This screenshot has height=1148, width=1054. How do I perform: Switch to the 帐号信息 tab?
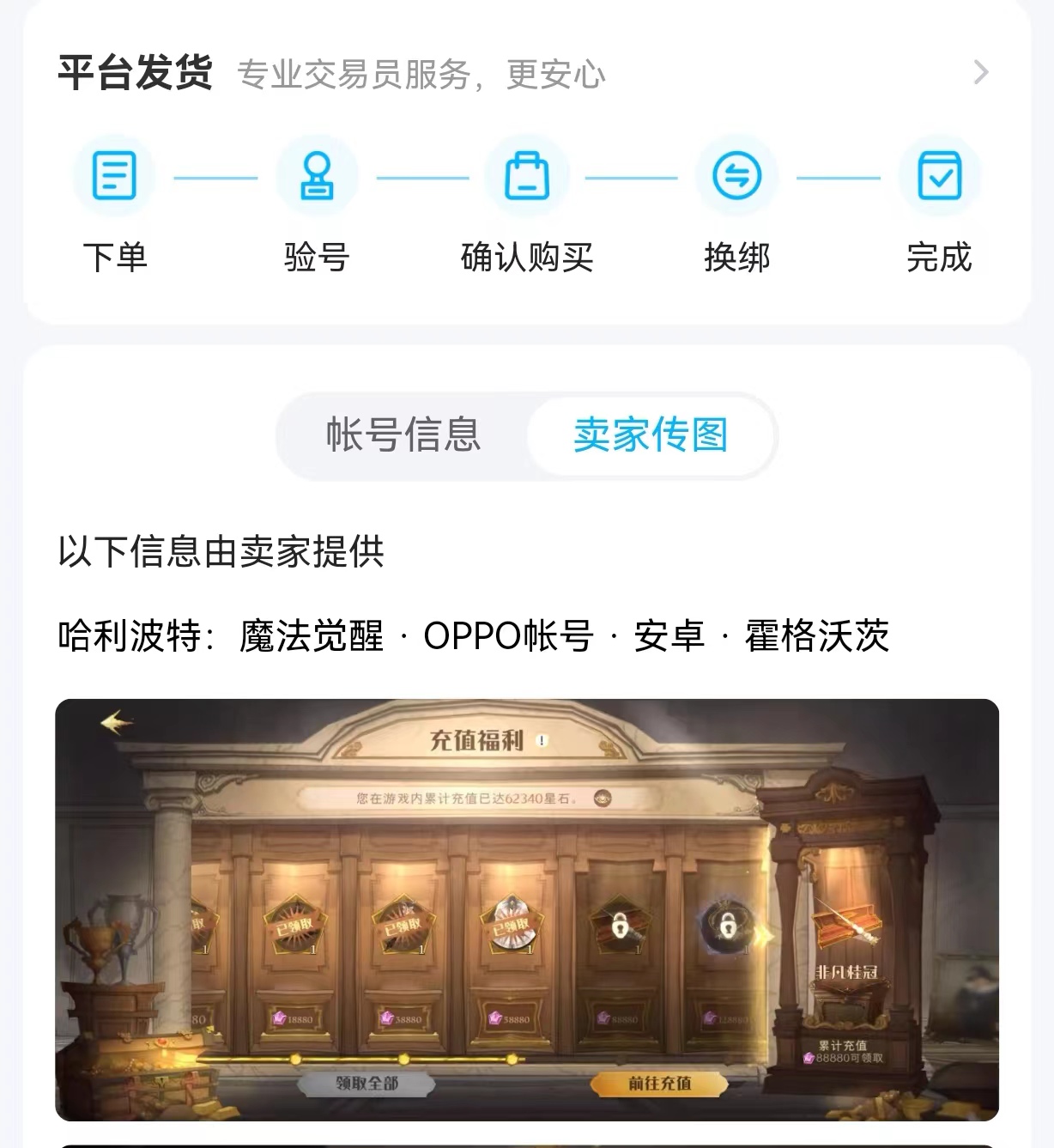(403, 435)
